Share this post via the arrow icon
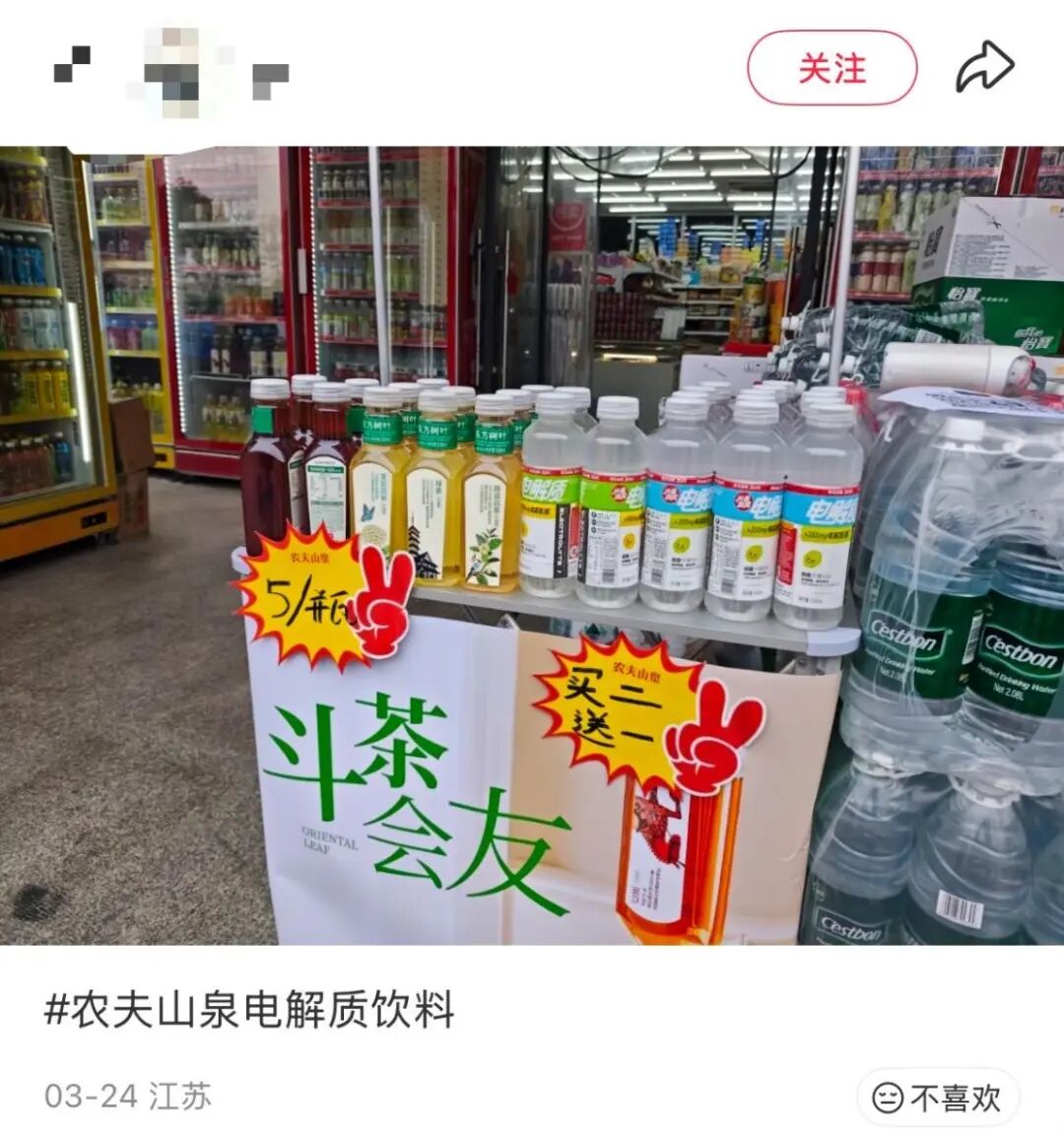Viewport: 1064px width, 1136px height. pyautogui.click(x=984, y=68)
